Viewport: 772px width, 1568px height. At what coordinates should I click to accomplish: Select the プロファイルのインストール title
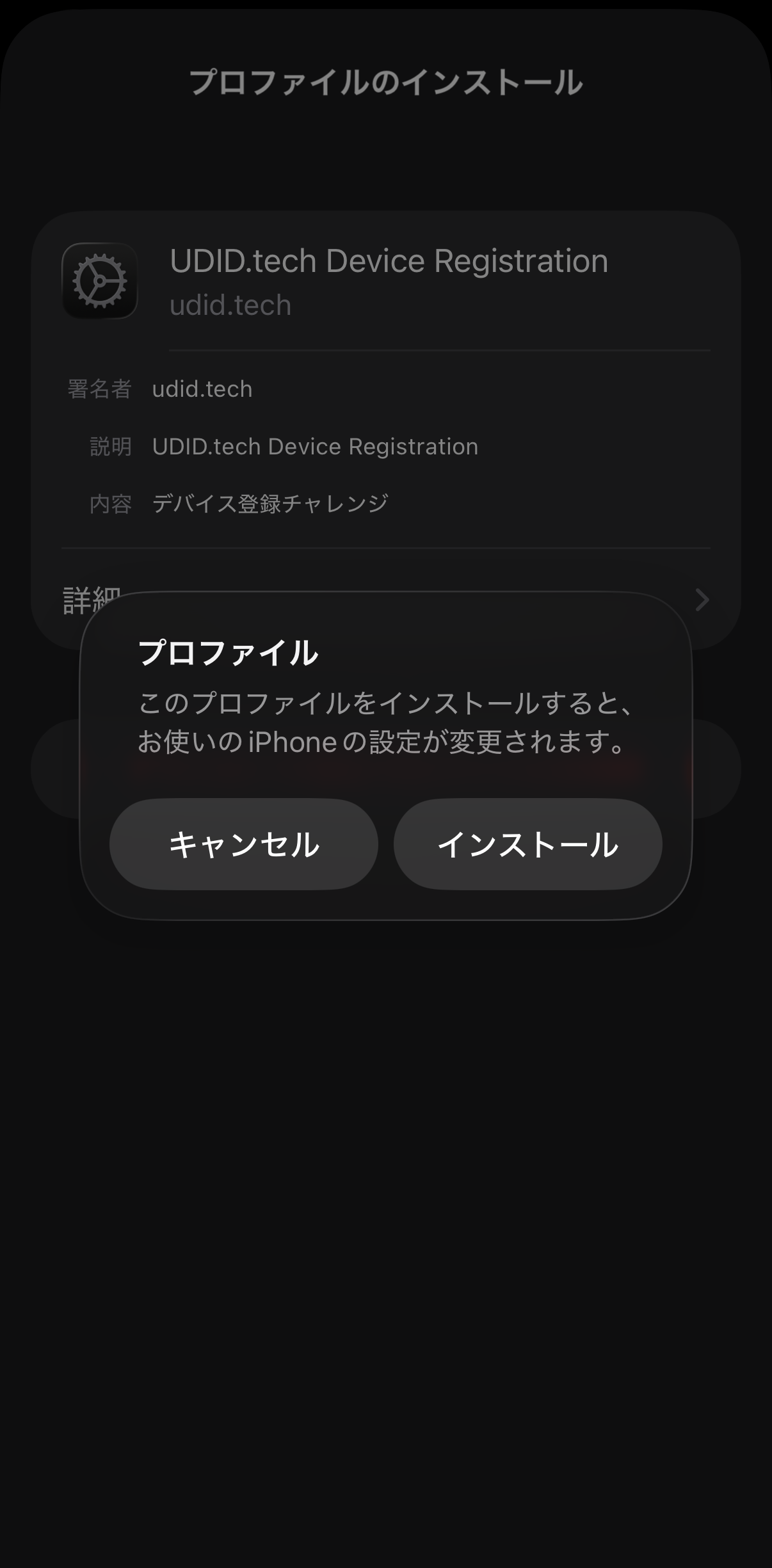386,82
